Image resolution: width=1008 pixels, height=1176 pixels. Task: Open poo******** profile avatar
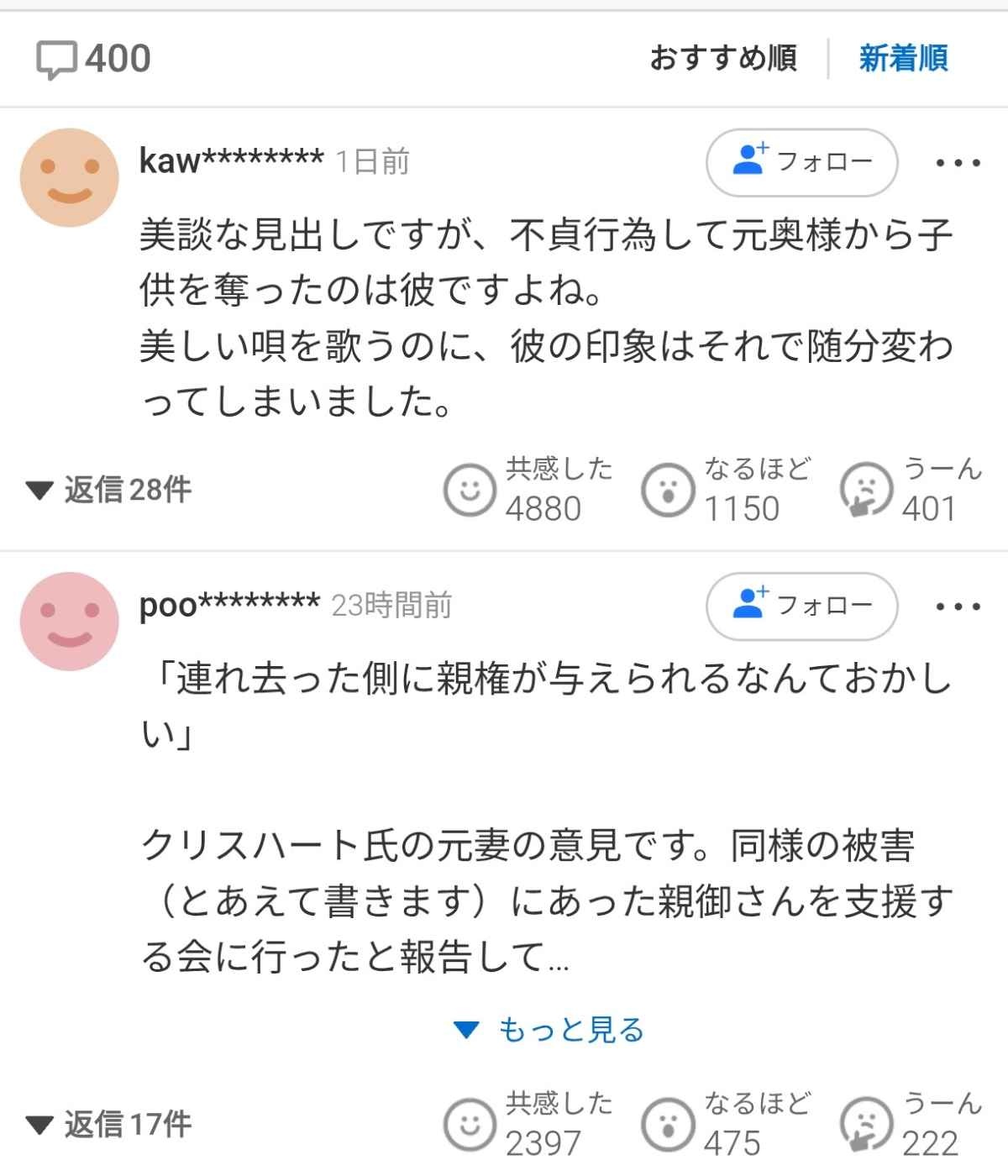pos(70,621)
